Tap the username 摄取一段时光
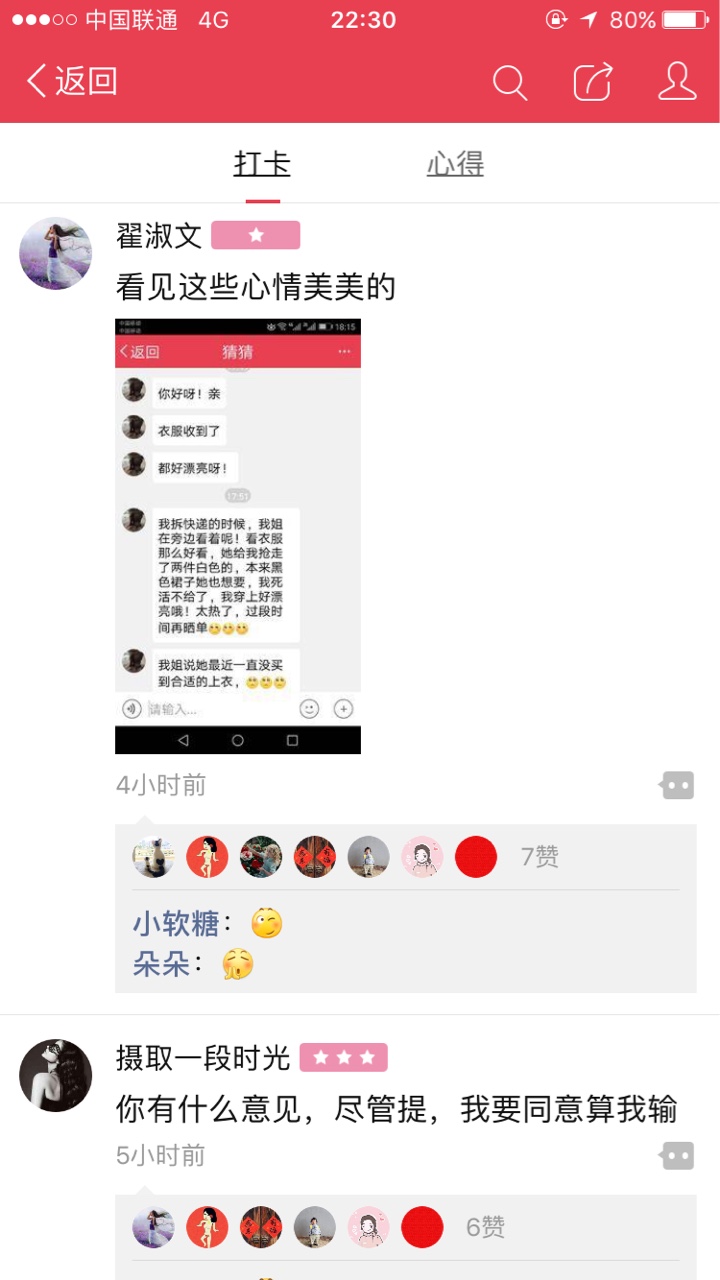 [x=203, y=1057]
